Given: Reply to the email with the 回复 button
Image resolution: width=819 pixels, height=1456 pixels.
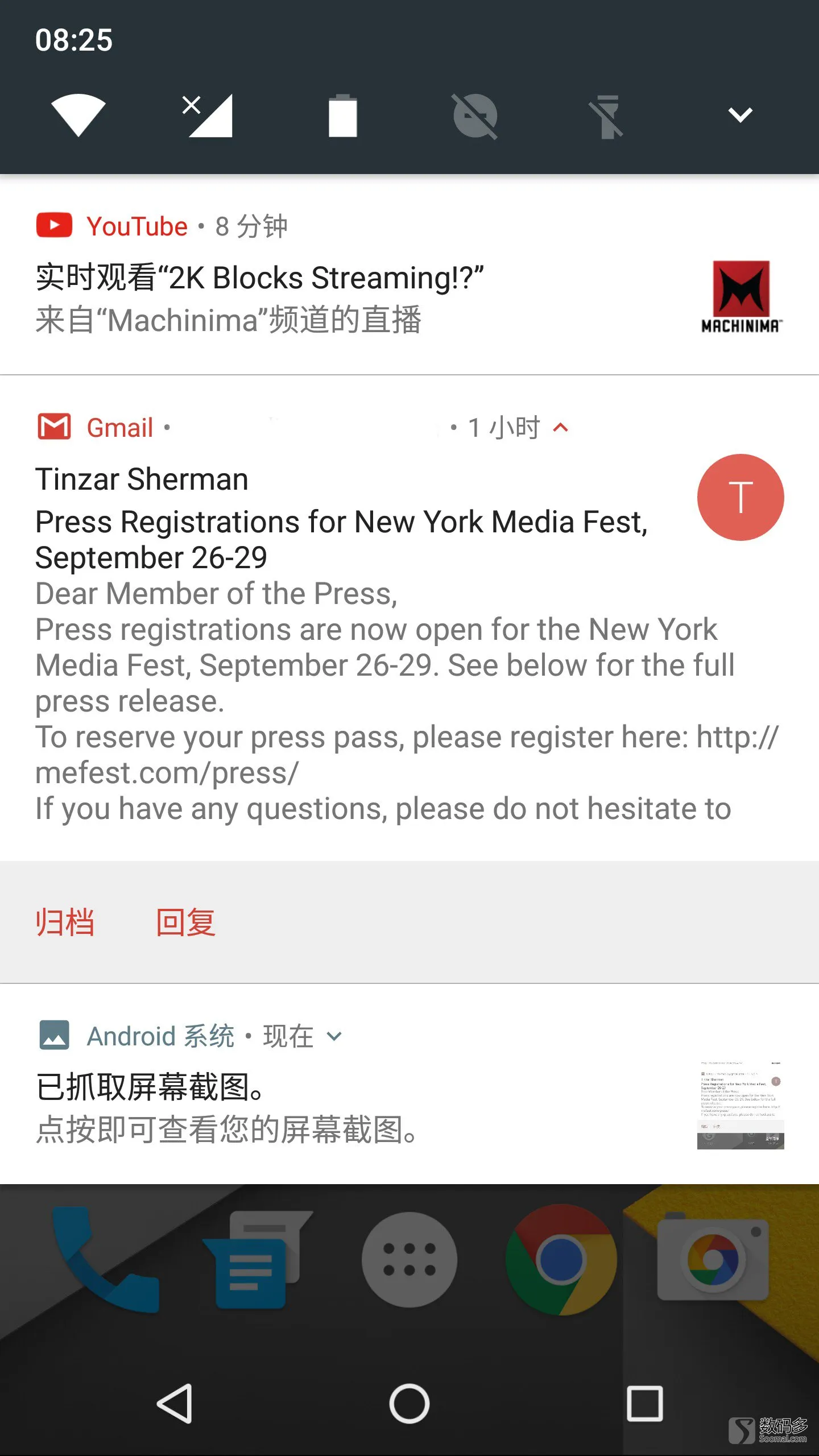Looking at the screenshot, I should tap(186, 923).
